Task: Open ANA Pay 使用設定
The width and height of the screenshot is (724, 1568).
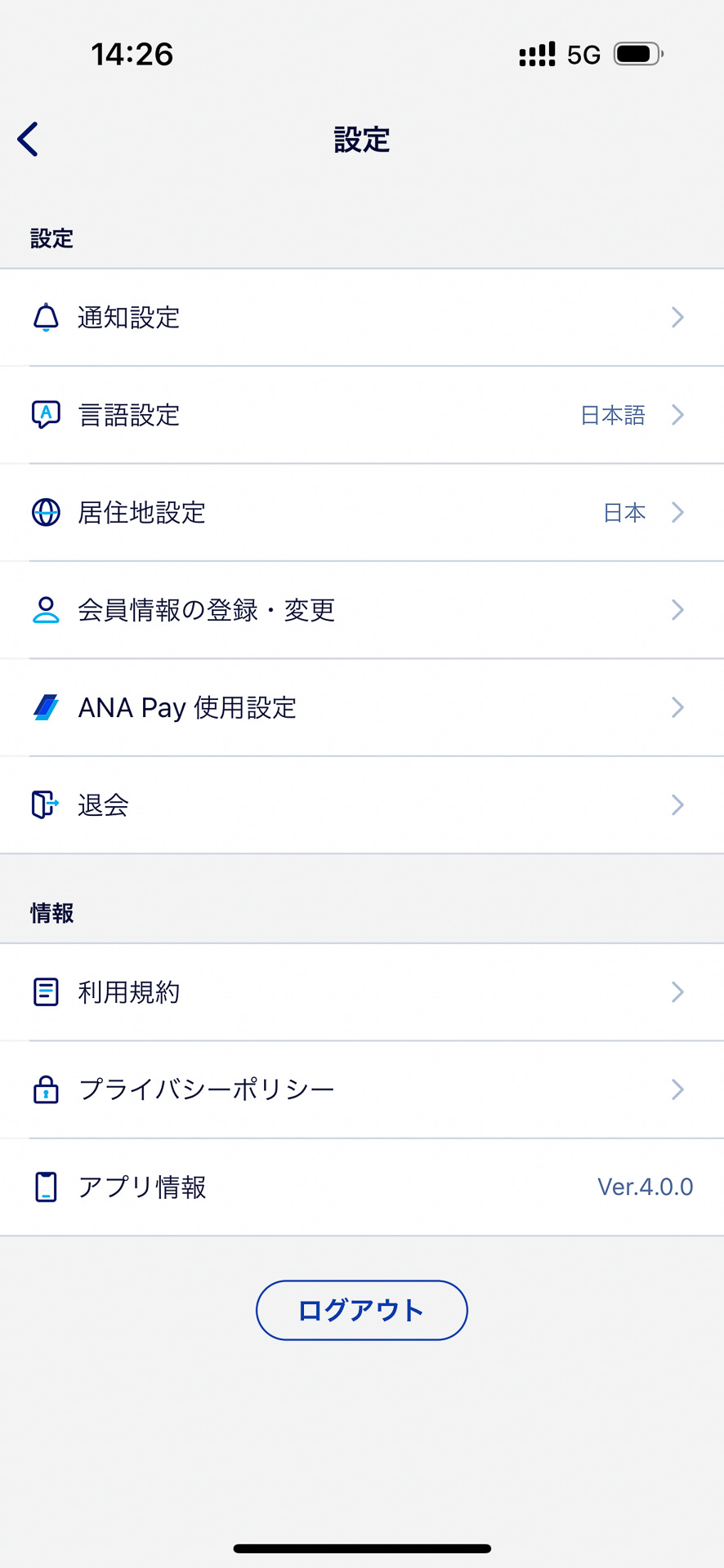Action: [x=362, y=707]
